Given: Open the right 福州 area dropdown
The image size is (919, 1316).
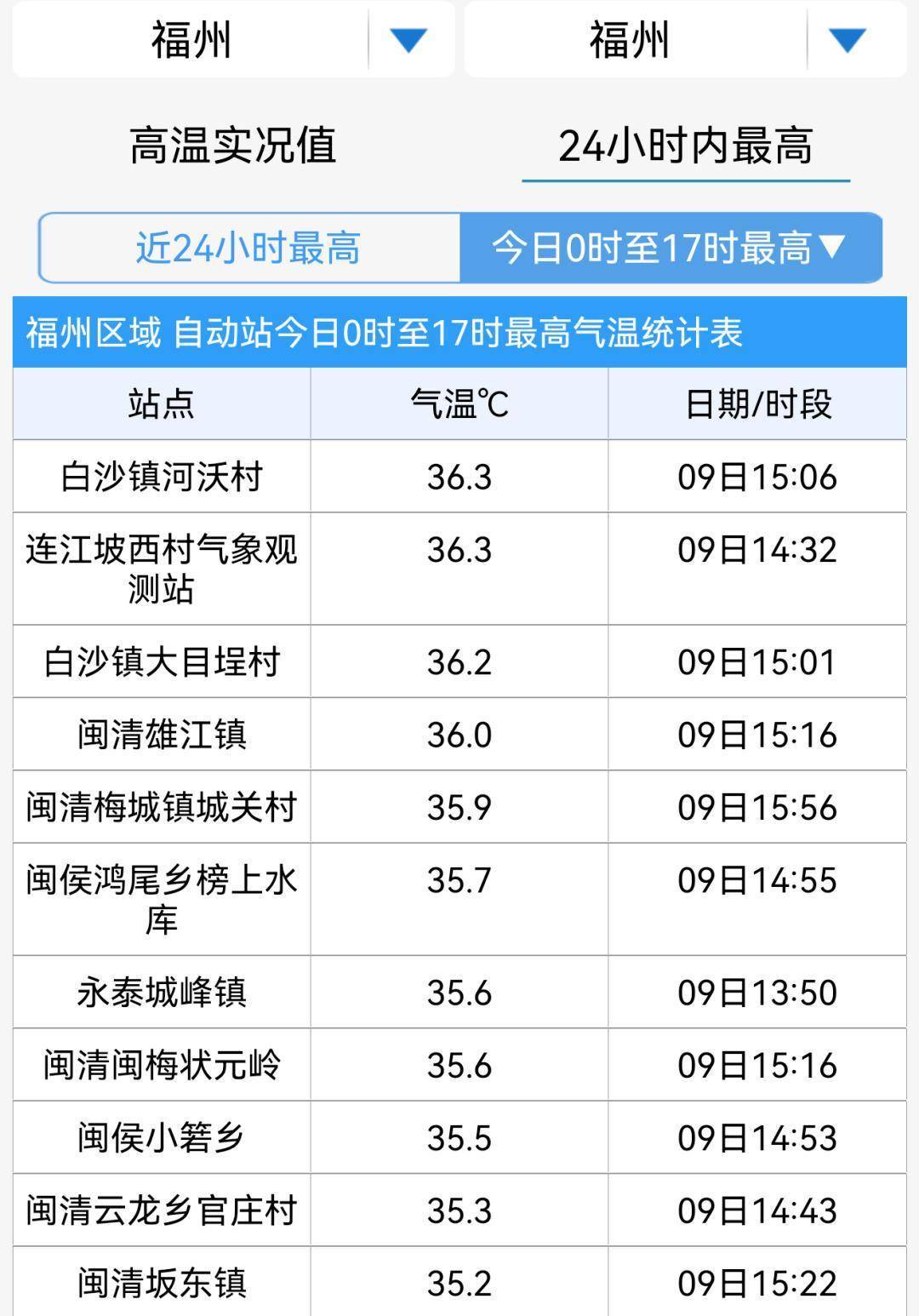Looking at the screenshot, I should pyautogui.click(x=685, y=40).
